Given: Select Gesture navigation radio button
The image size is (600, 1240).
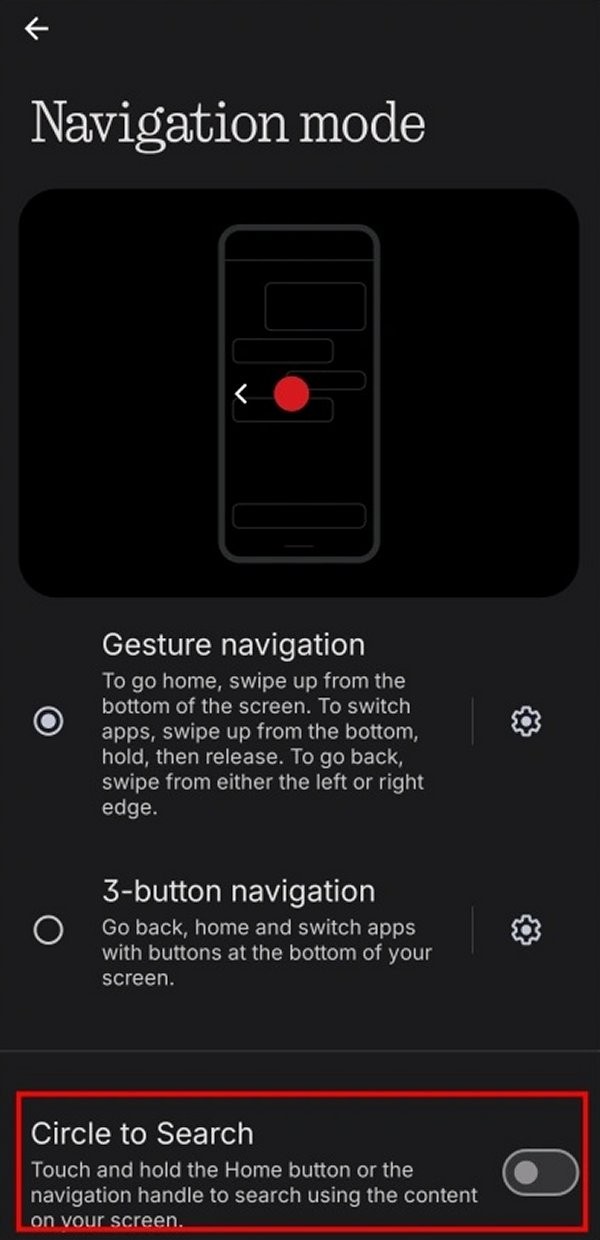Looking at the screenshot, I should coord(48,721).
